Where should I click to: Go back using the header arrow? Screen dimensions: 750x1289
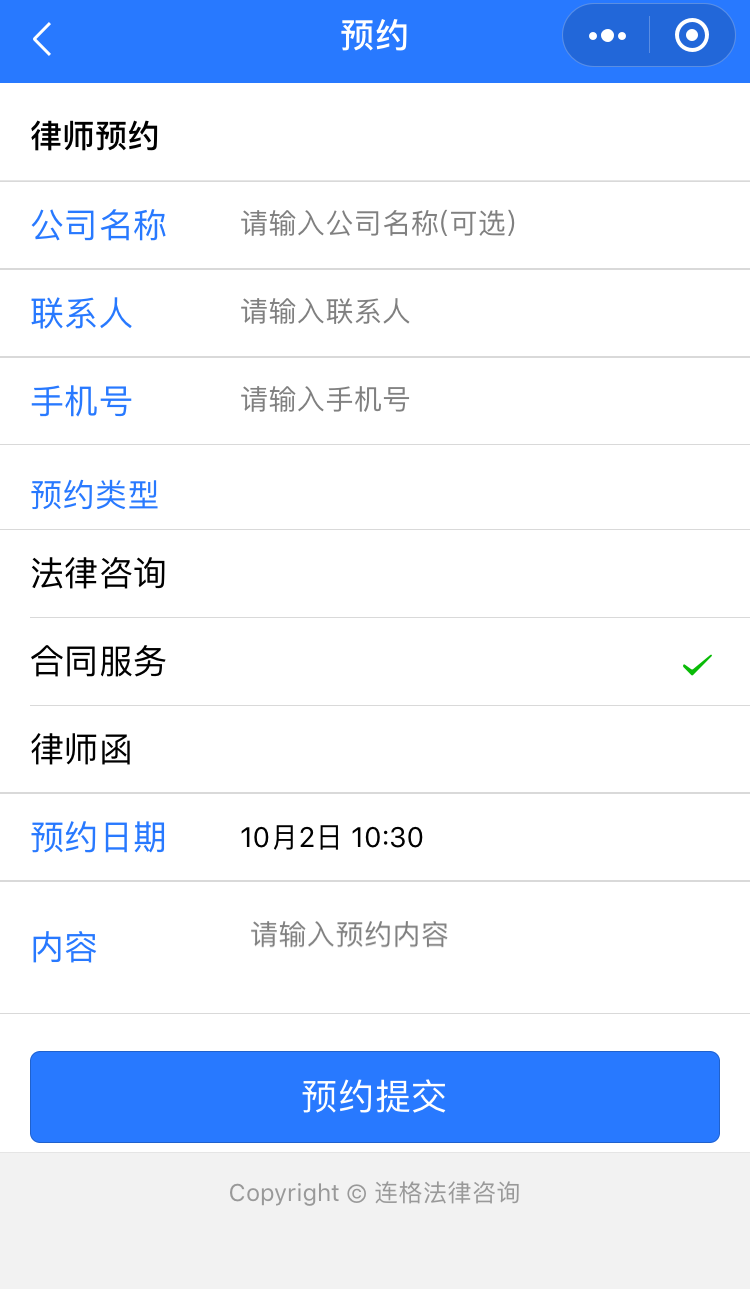pos(42,39)
